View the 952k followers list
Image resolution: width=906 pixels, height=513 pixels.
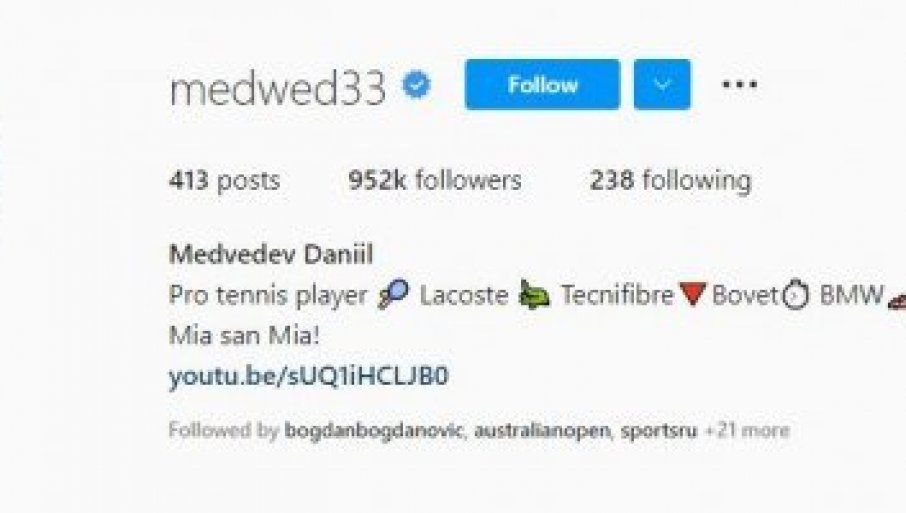(x=434, y=181)
